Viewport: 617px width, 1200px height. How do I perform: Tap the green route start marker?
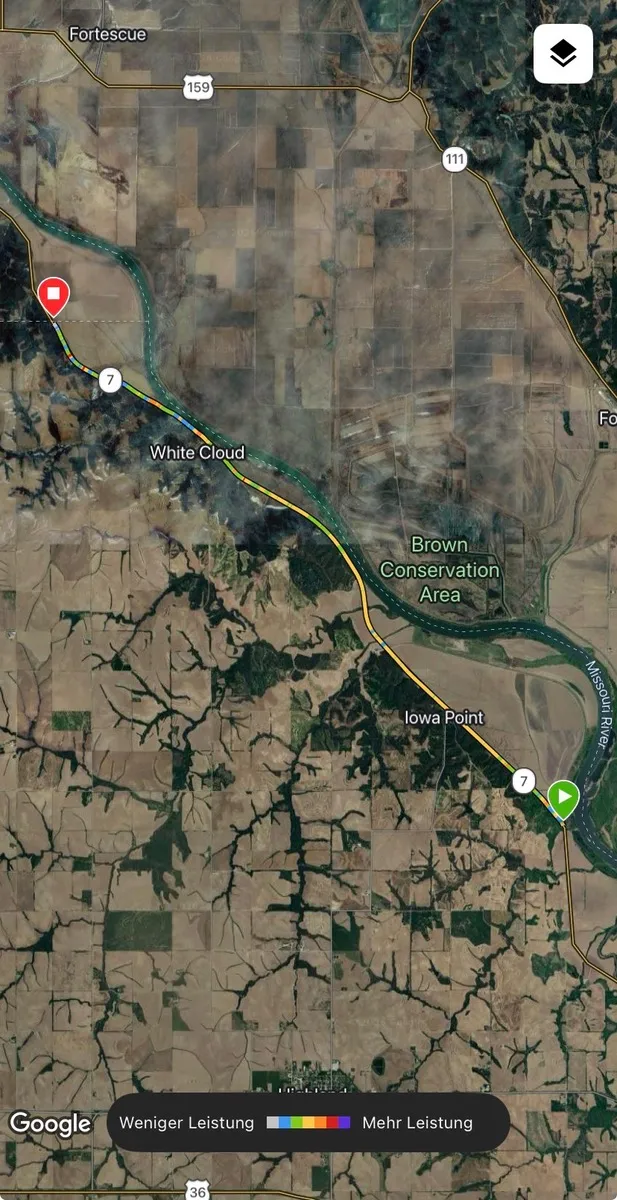tap(563, 798)
